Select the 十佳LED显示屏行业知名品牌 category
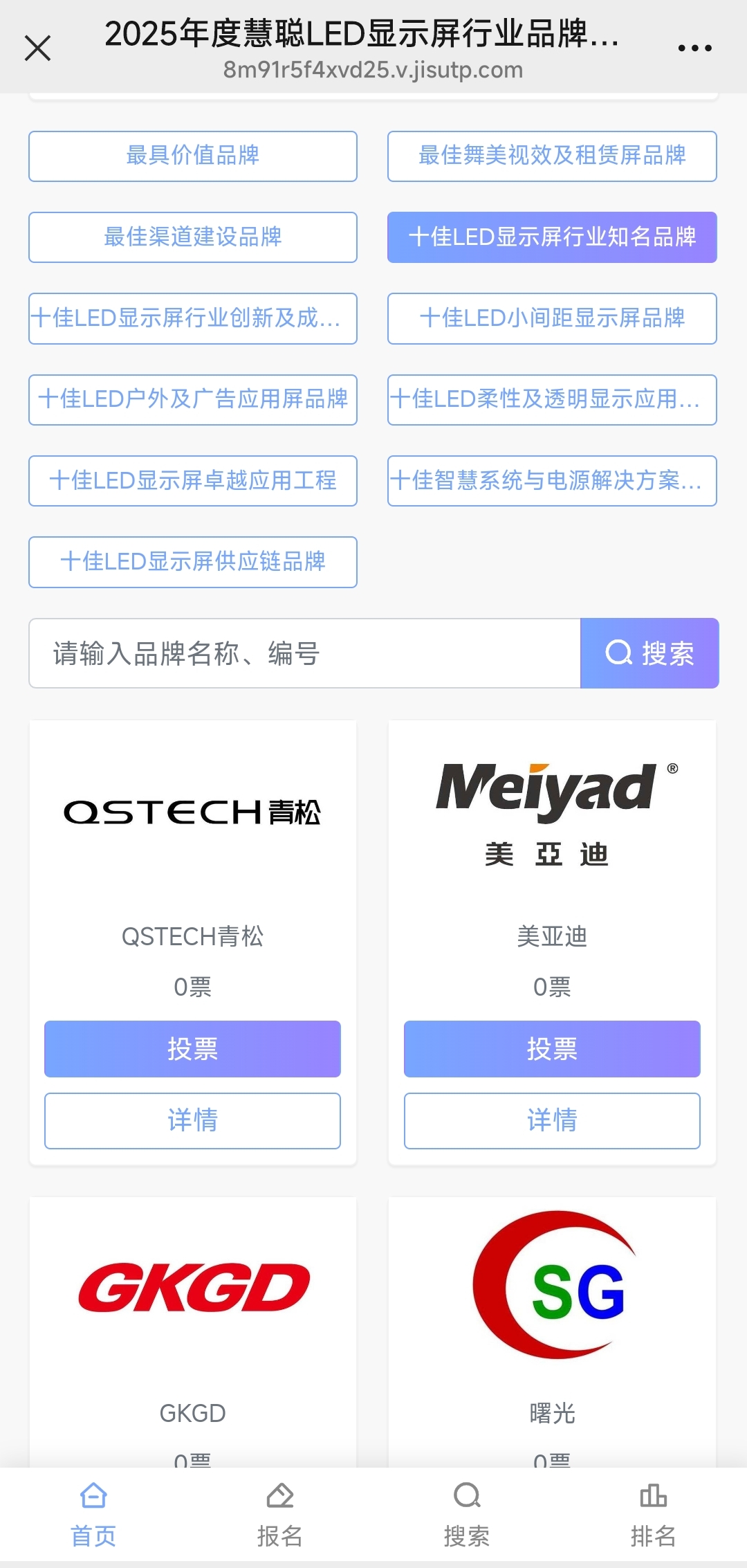The width and height of the screenshot is (747, 1568). (x=552, y=237)
